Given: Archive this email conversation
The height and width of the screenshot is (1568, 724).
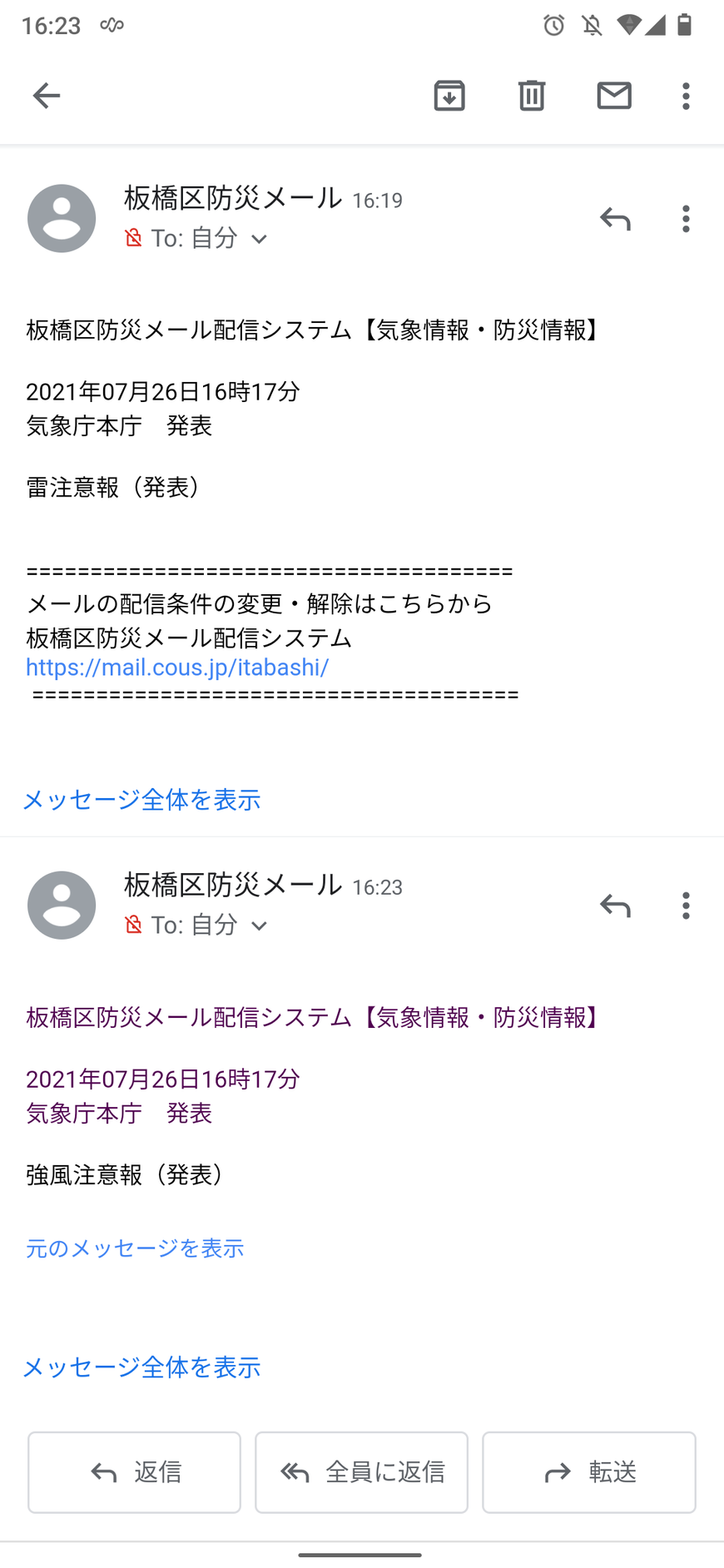Looking at the screenshot, I should click(x=449, y=96).
